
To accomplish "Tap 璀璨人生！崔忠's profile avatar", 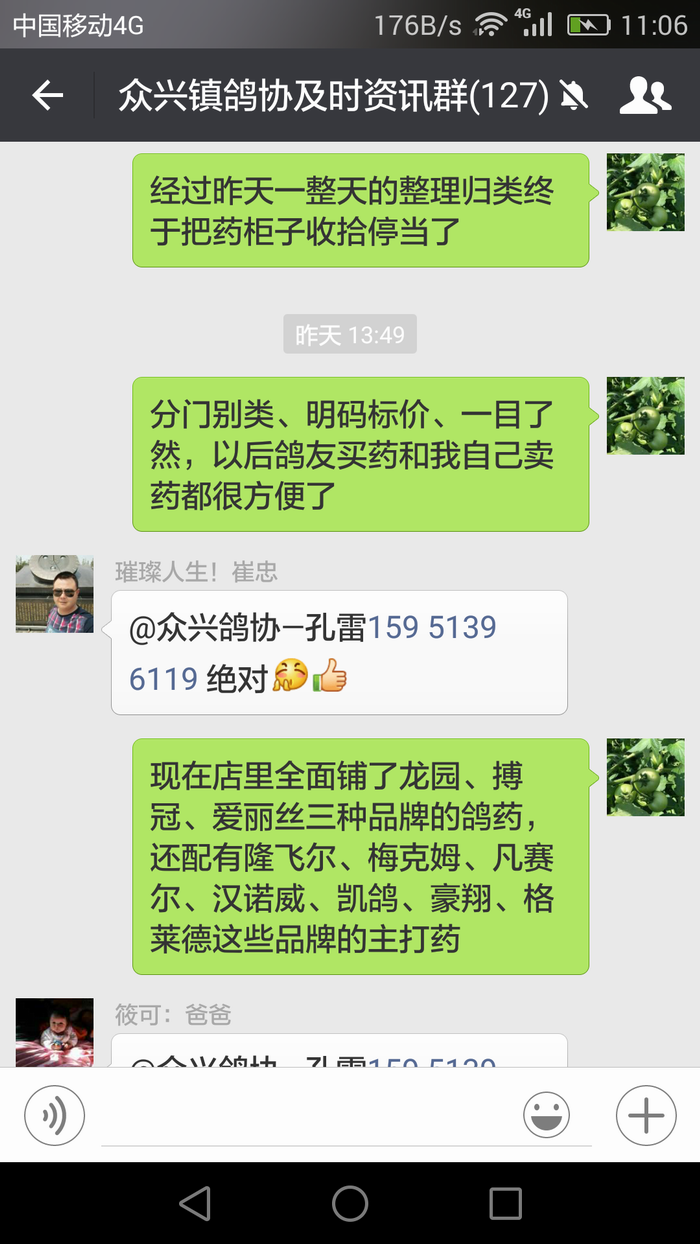I will pos(55,594).
